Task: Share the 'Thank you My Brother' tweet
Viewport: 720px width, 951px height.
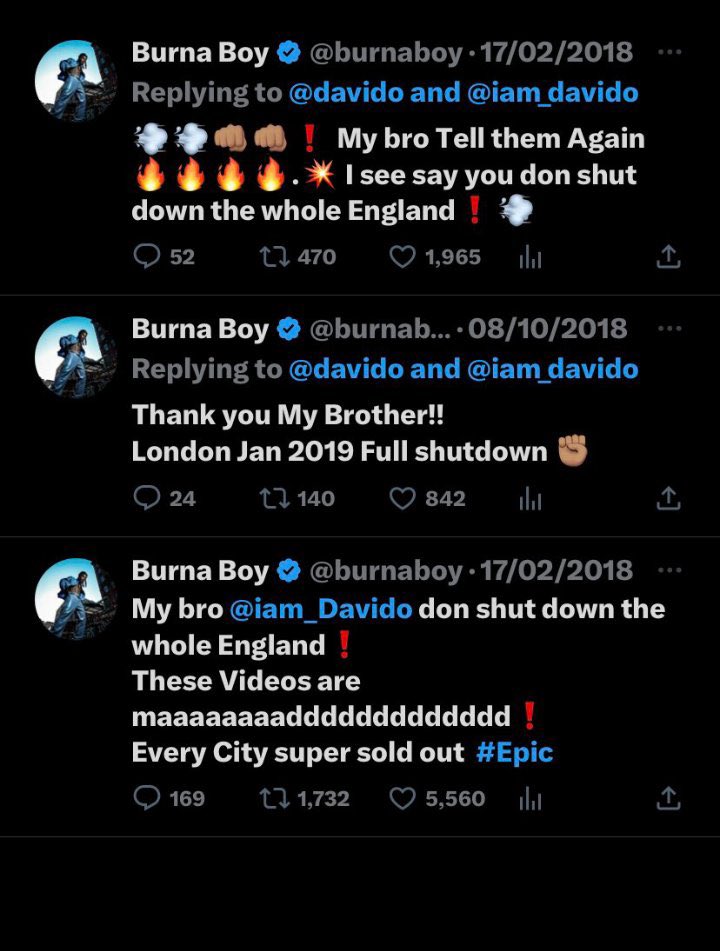Action: [668, 498]
